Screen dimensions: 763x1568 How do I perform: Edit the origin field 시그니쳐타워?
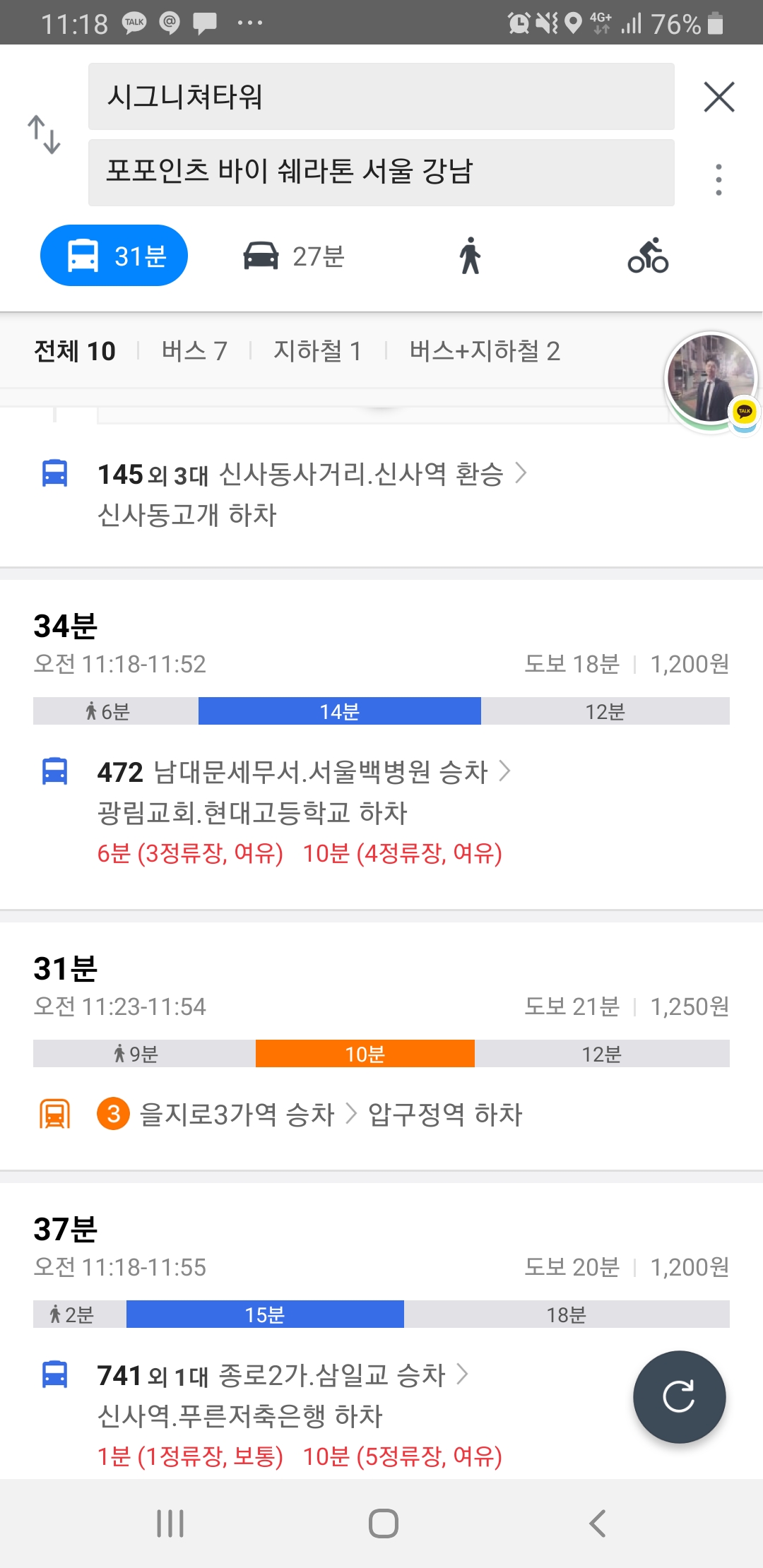click(381, 97)
